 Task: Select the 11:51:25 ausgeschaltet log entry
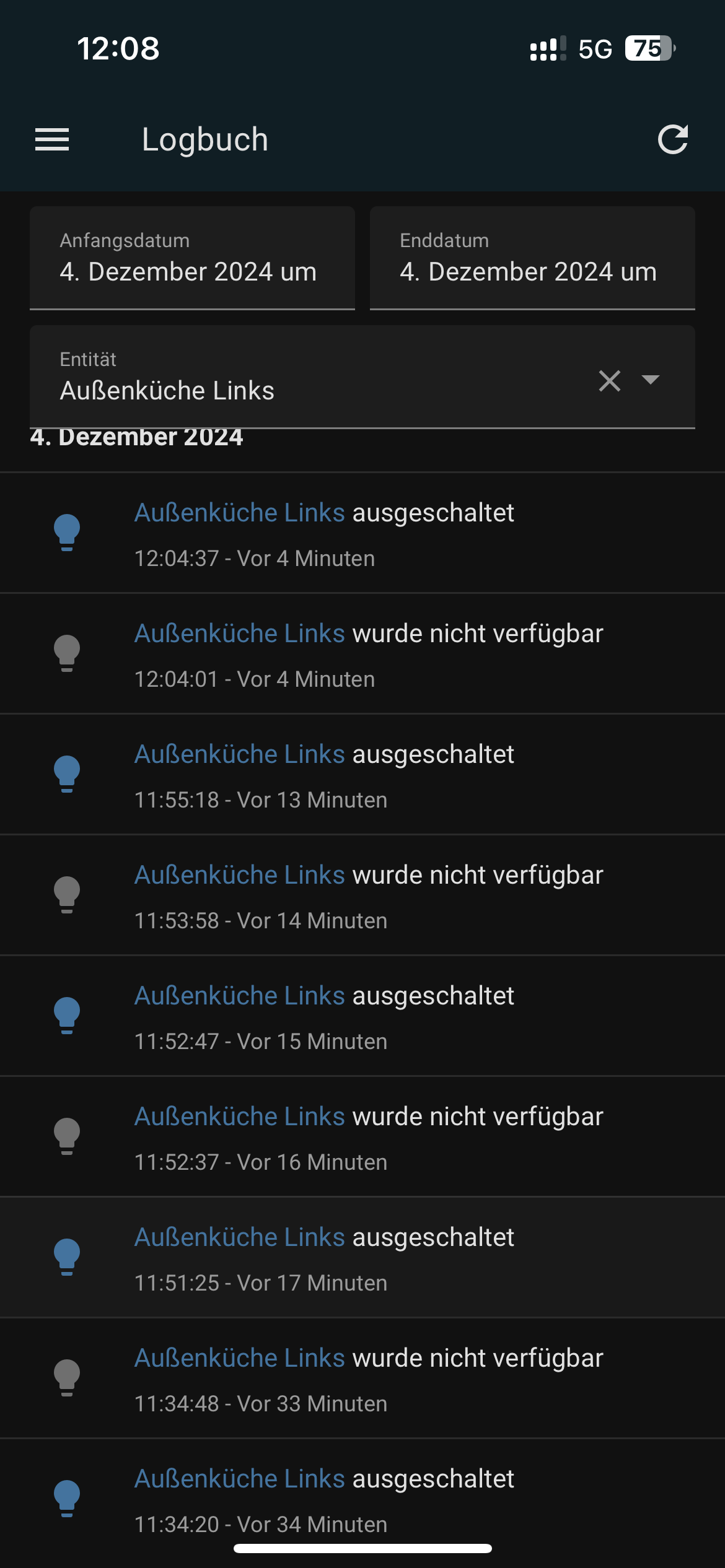click(x=362, y=1257)
